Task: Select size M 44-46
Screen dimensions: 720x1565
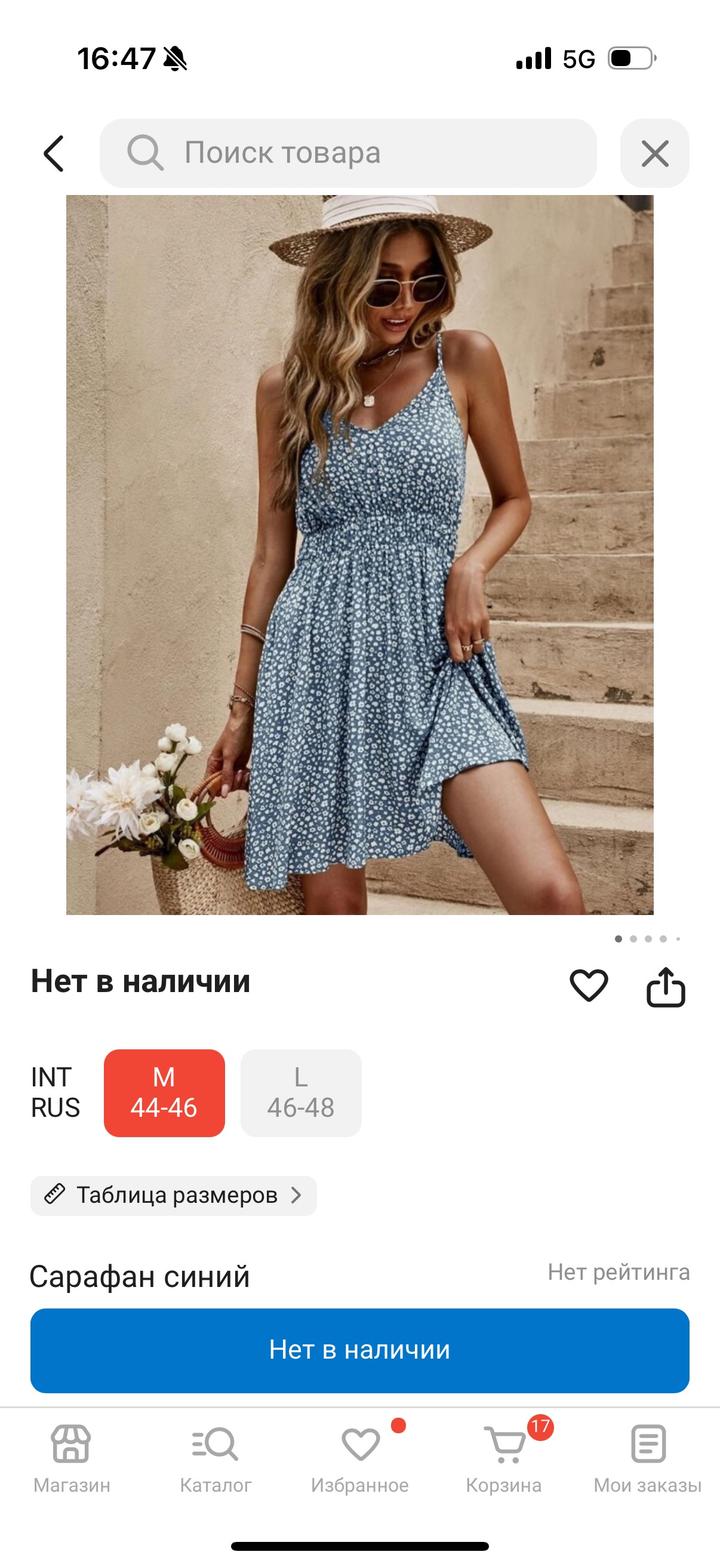Action: 164,1093
